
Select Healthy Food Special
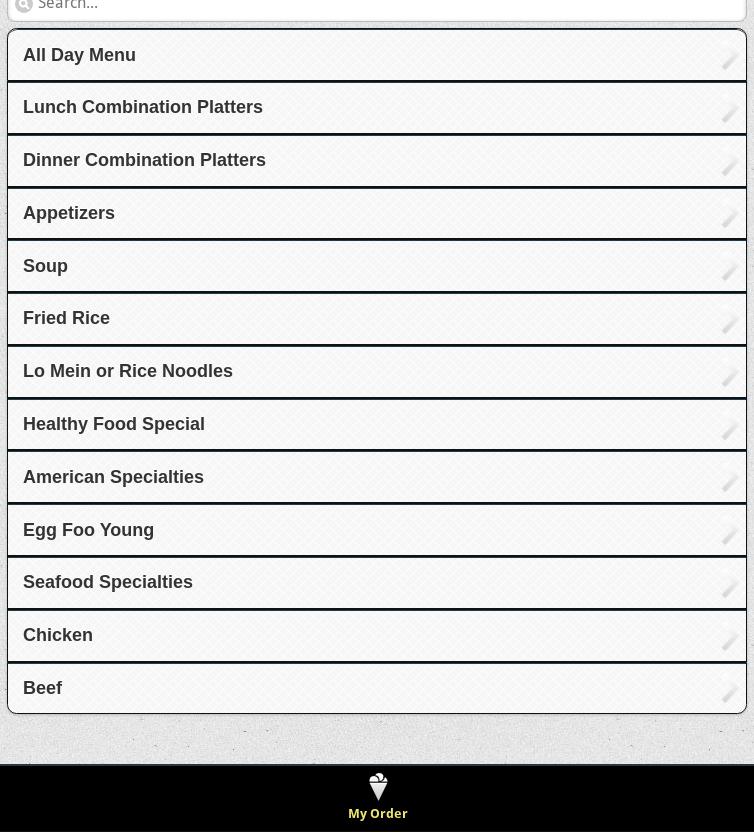coord(376,424)
